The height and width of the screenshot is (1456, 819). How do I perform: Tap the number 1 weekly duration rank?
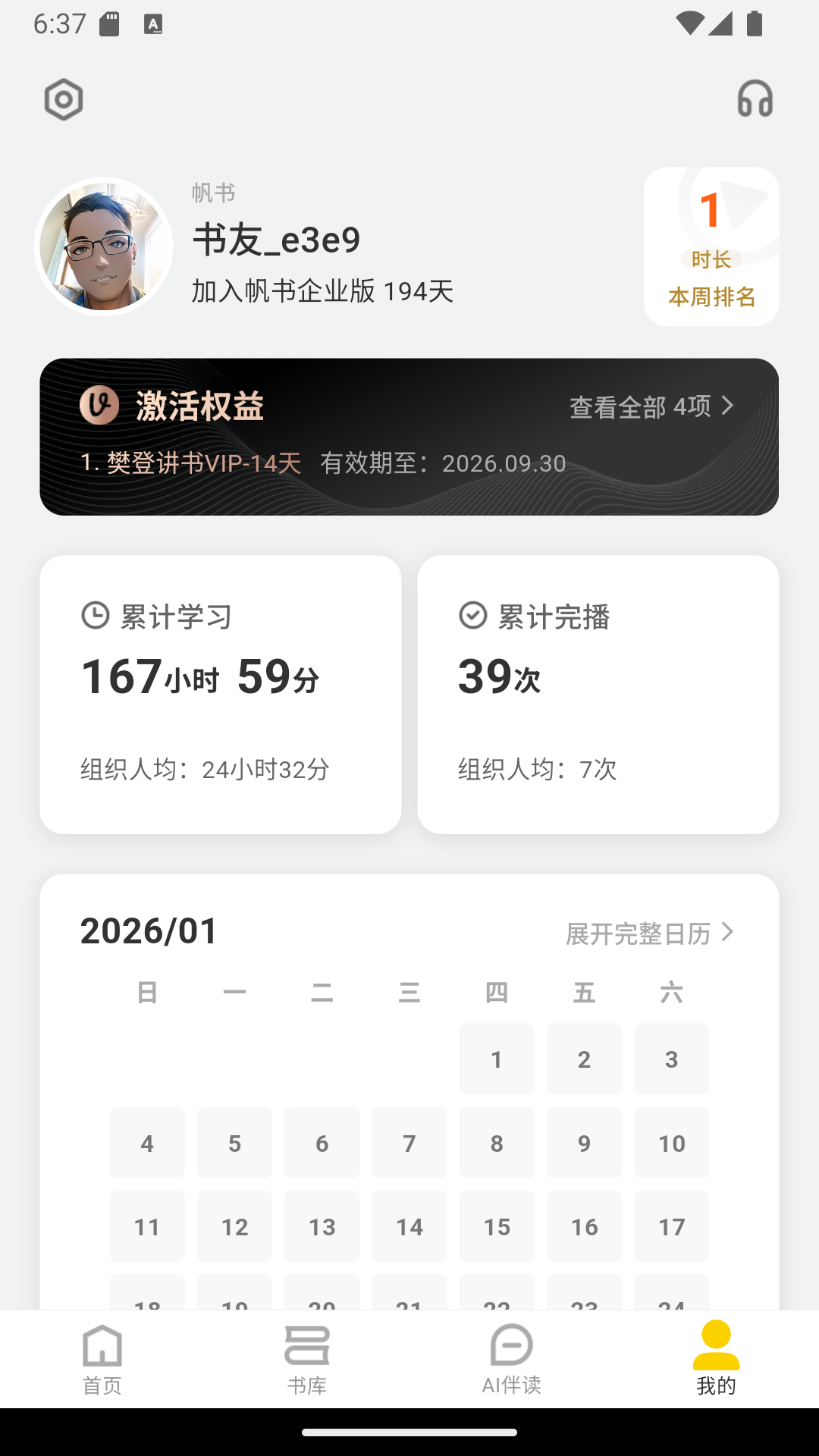[x=710, y=210]
